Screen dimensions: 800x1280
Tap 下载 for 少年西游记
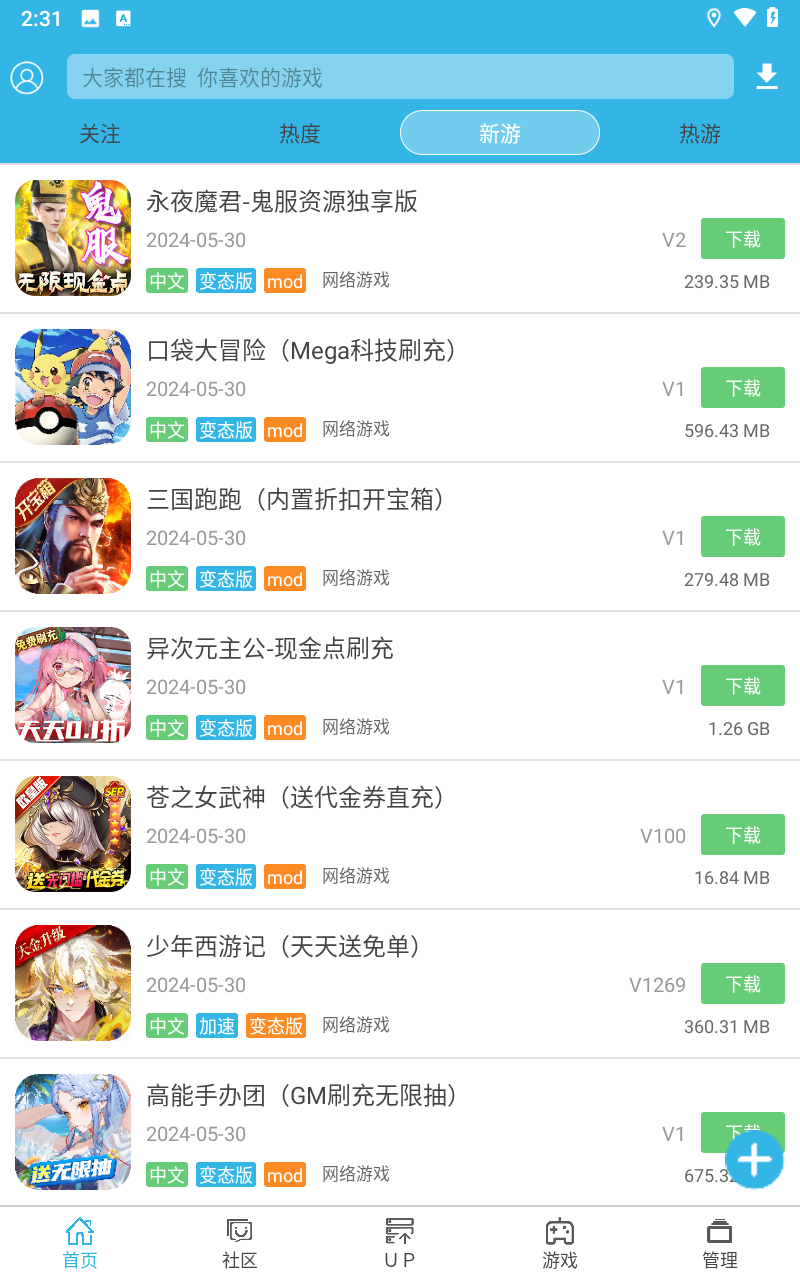743,984
